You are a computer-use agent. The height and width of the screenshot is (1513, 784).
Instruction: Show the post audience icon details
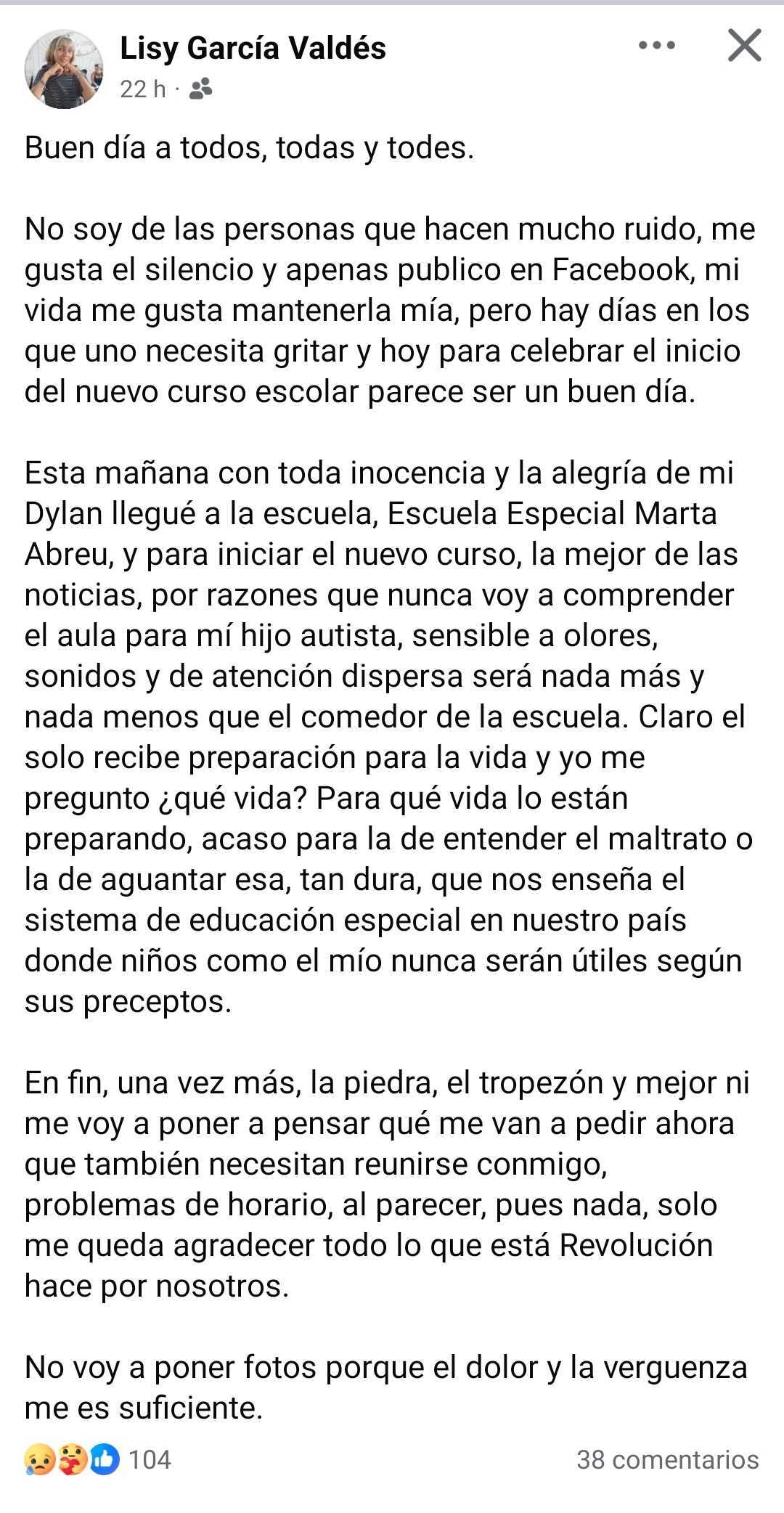(200, 89)
